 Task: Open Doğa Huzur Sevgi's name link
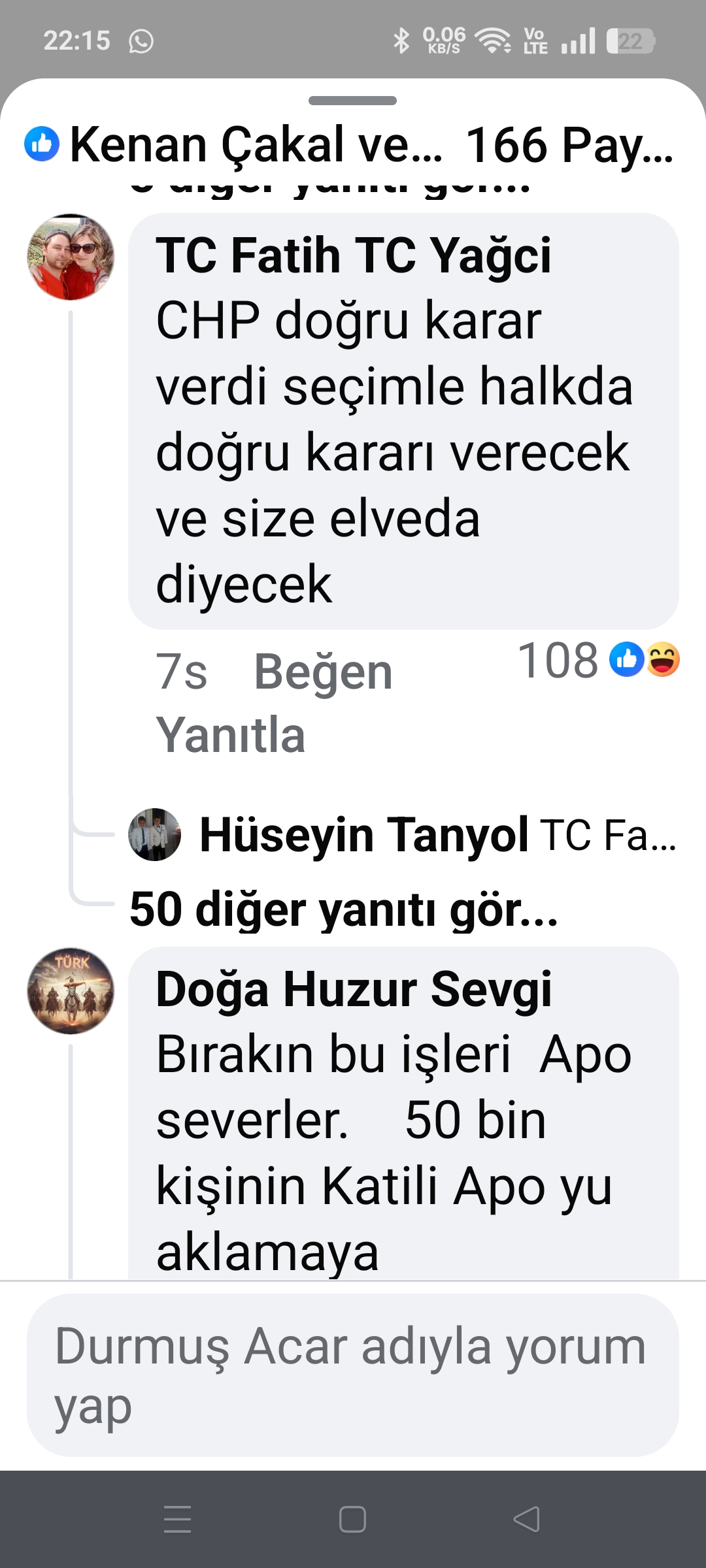[353, 989]
